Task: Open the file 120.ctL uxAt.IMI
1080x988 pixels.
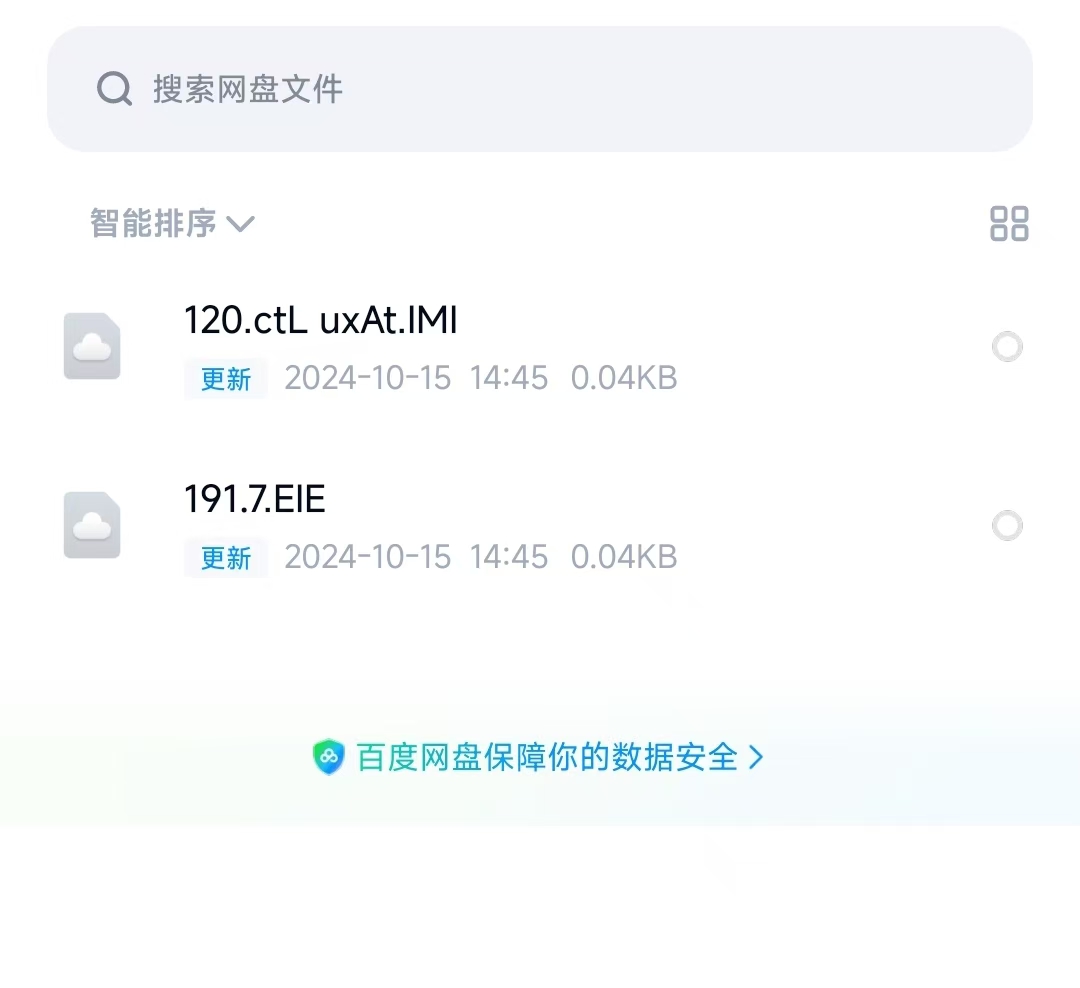Action: [x=320, y=321]
